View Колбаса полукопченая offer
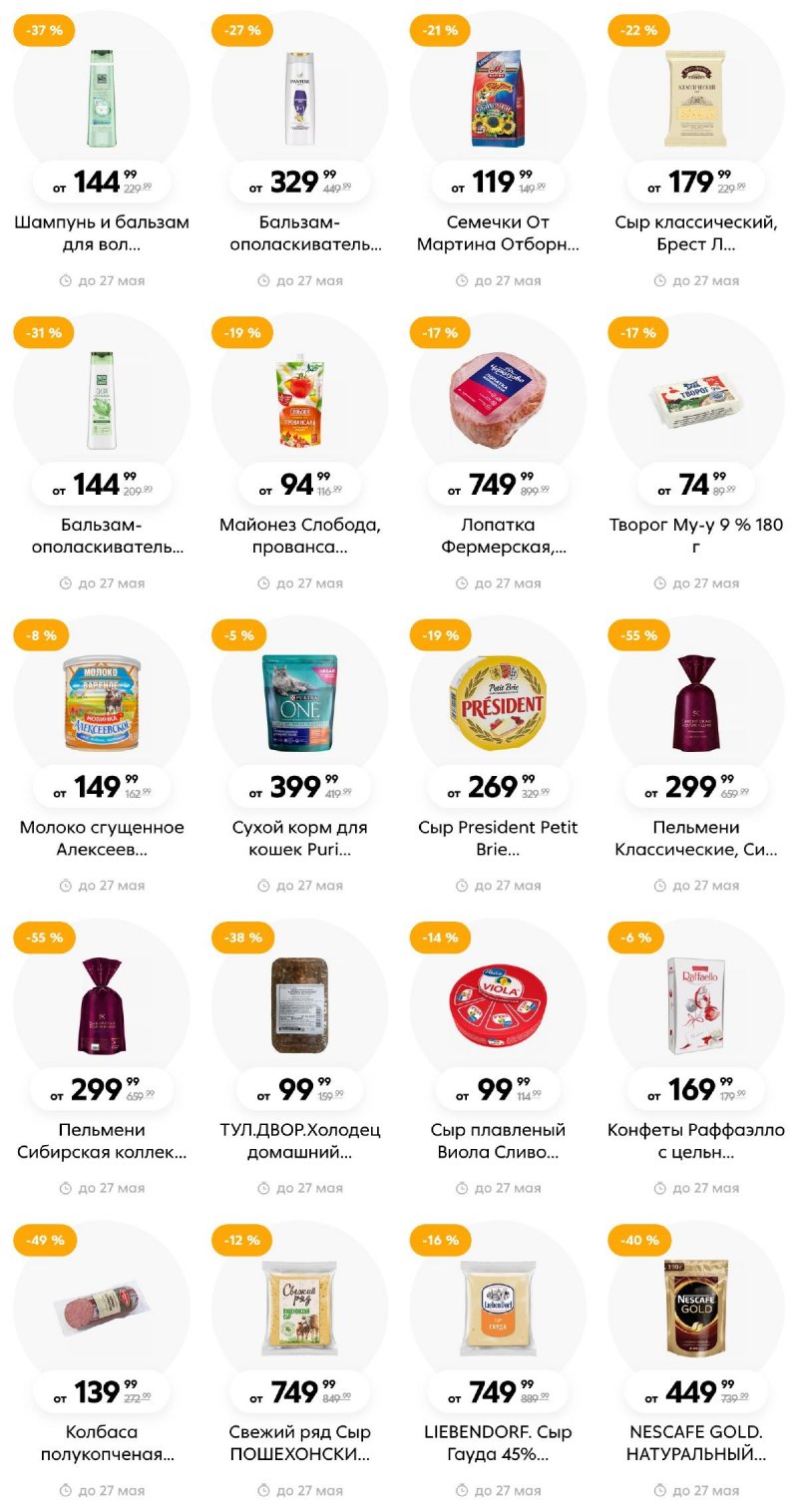The image size is (798, 1512). coord(101,1309)
